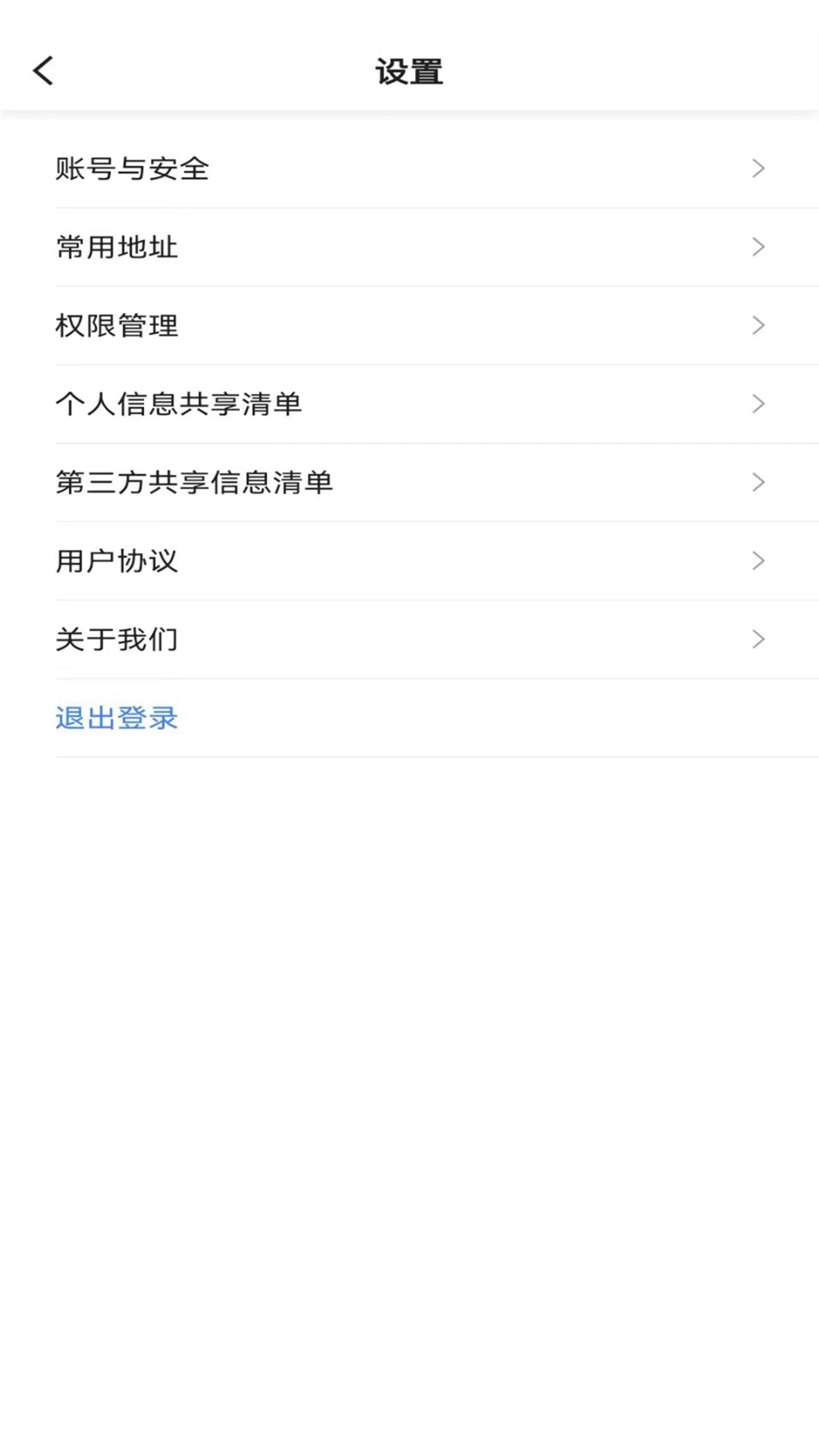Select the 账号与安全 label text
This screenshot has height=1456, width=819.
click(133, 168)
